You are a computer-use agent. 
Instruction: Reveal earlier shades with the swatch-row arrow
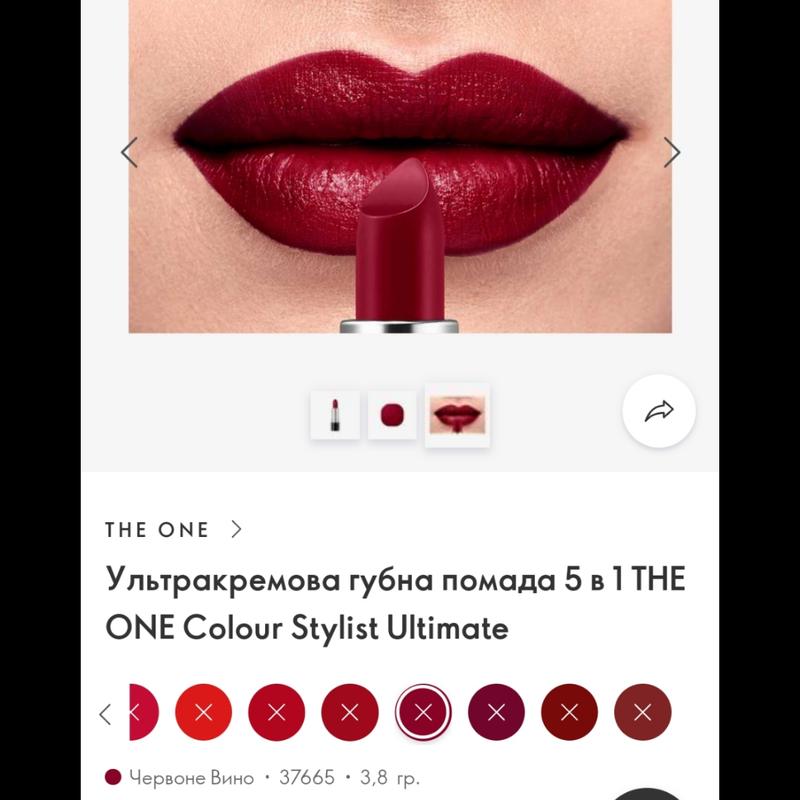point(106,713)
